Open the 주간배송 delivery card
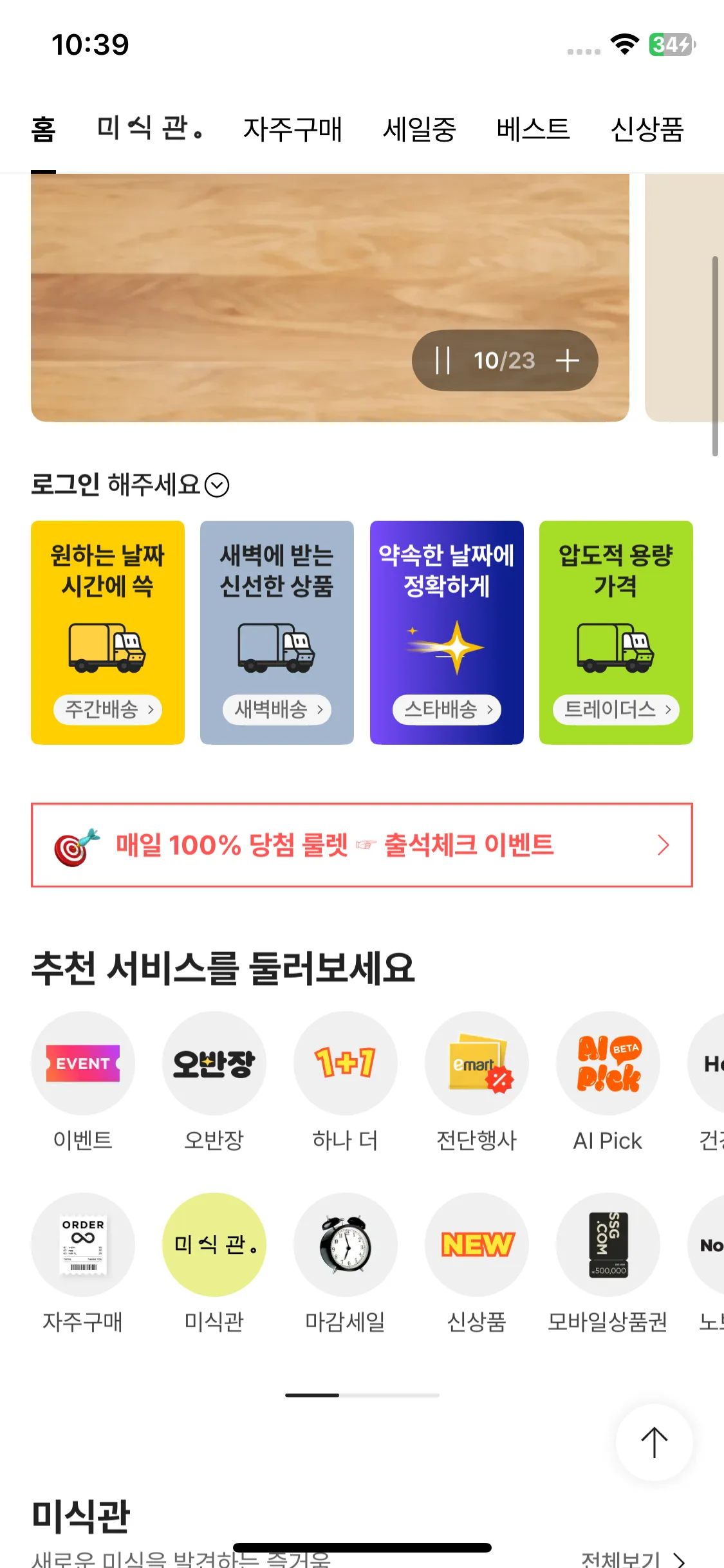The image size is (724, 1568). (x=107, y=632)
